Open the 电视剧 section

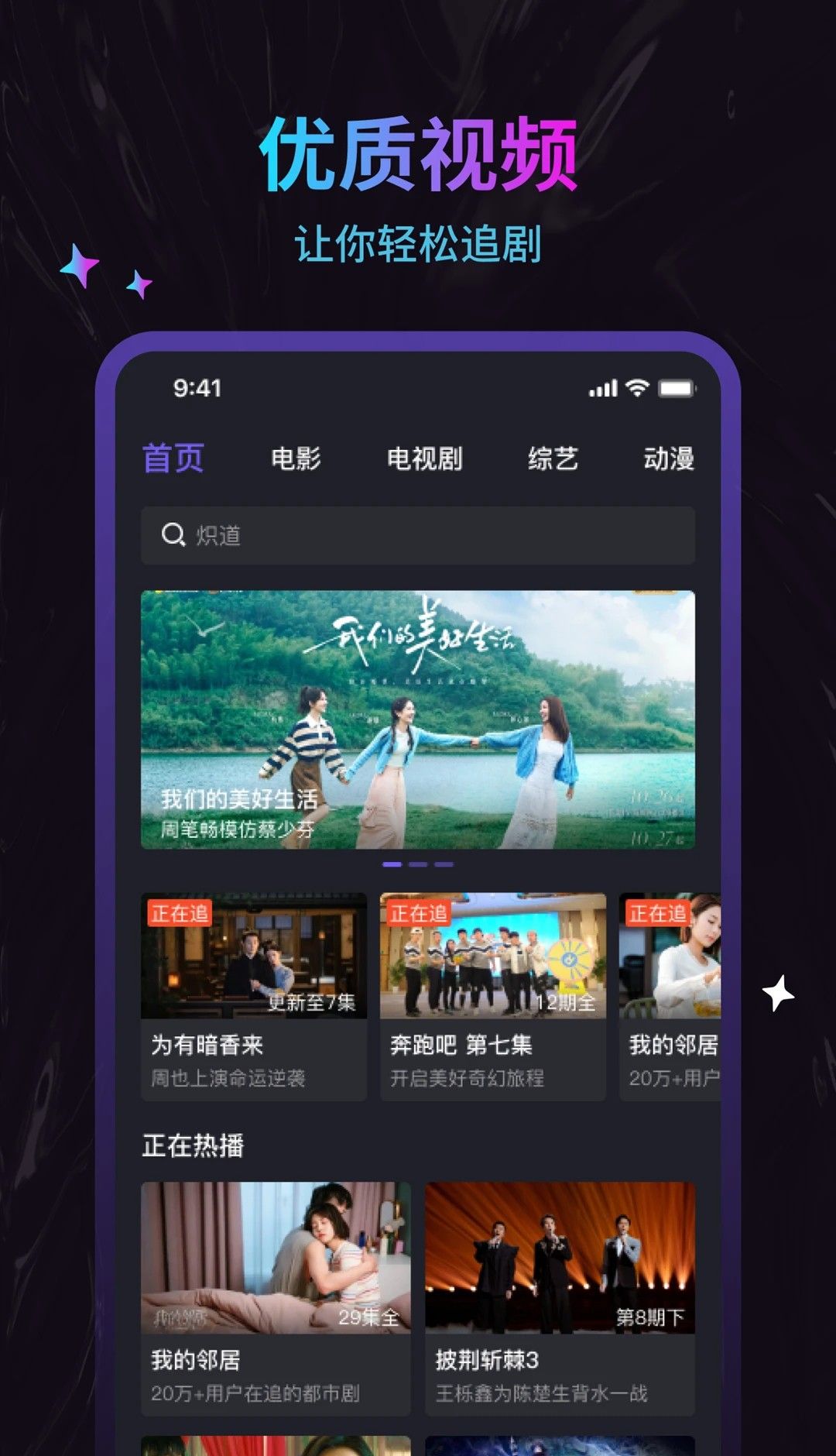click(x=424, y=458)
